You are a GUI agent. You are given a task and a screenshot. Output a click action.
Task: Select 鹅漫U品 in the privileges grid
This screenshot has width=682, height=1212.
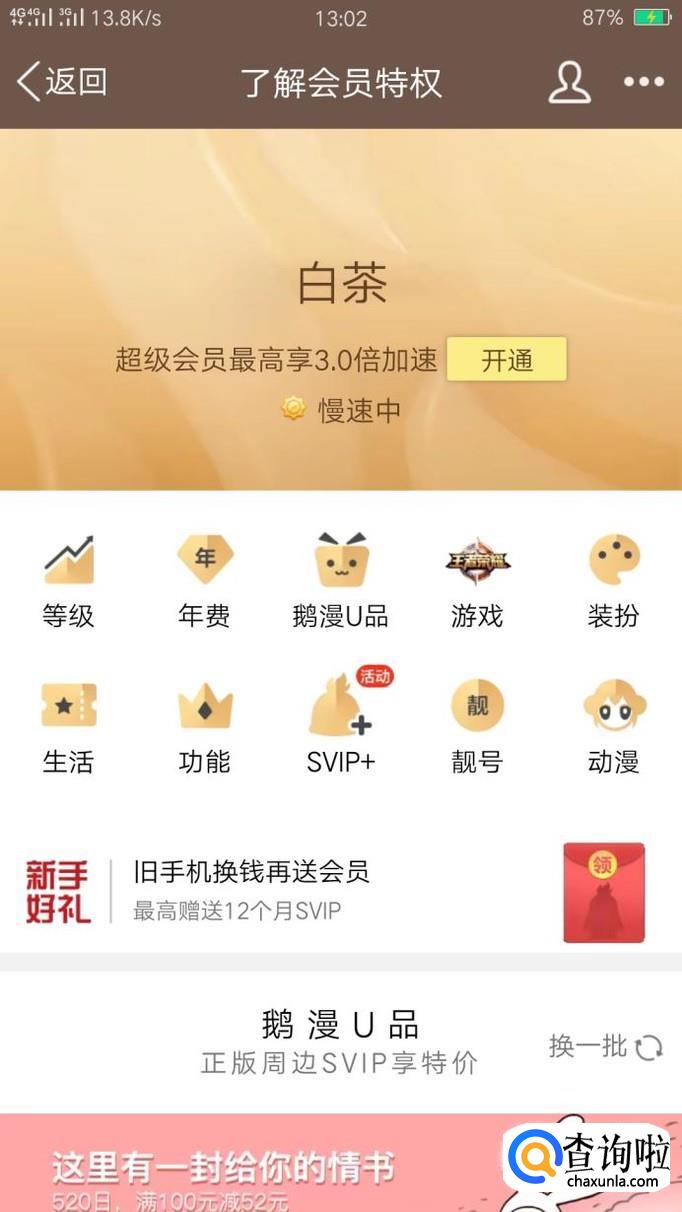[340, 580]
